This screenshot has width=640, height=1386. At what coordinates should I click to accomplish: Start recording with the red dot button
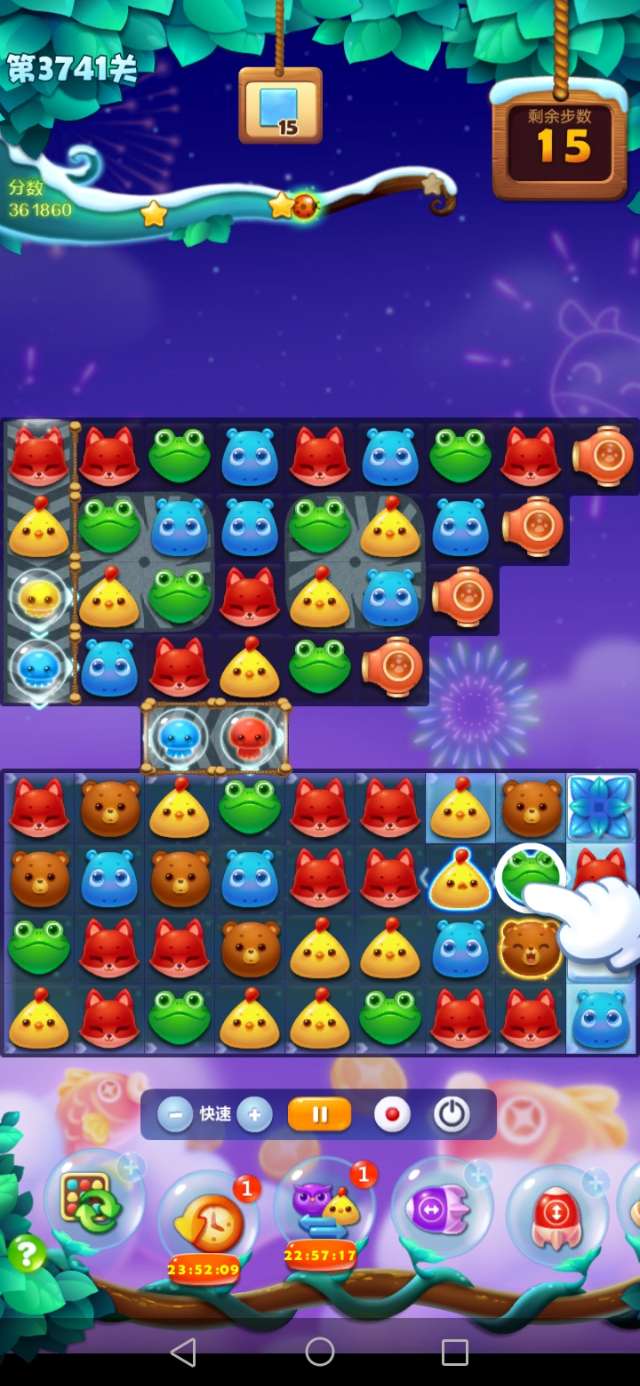(x=392, y=1114)
